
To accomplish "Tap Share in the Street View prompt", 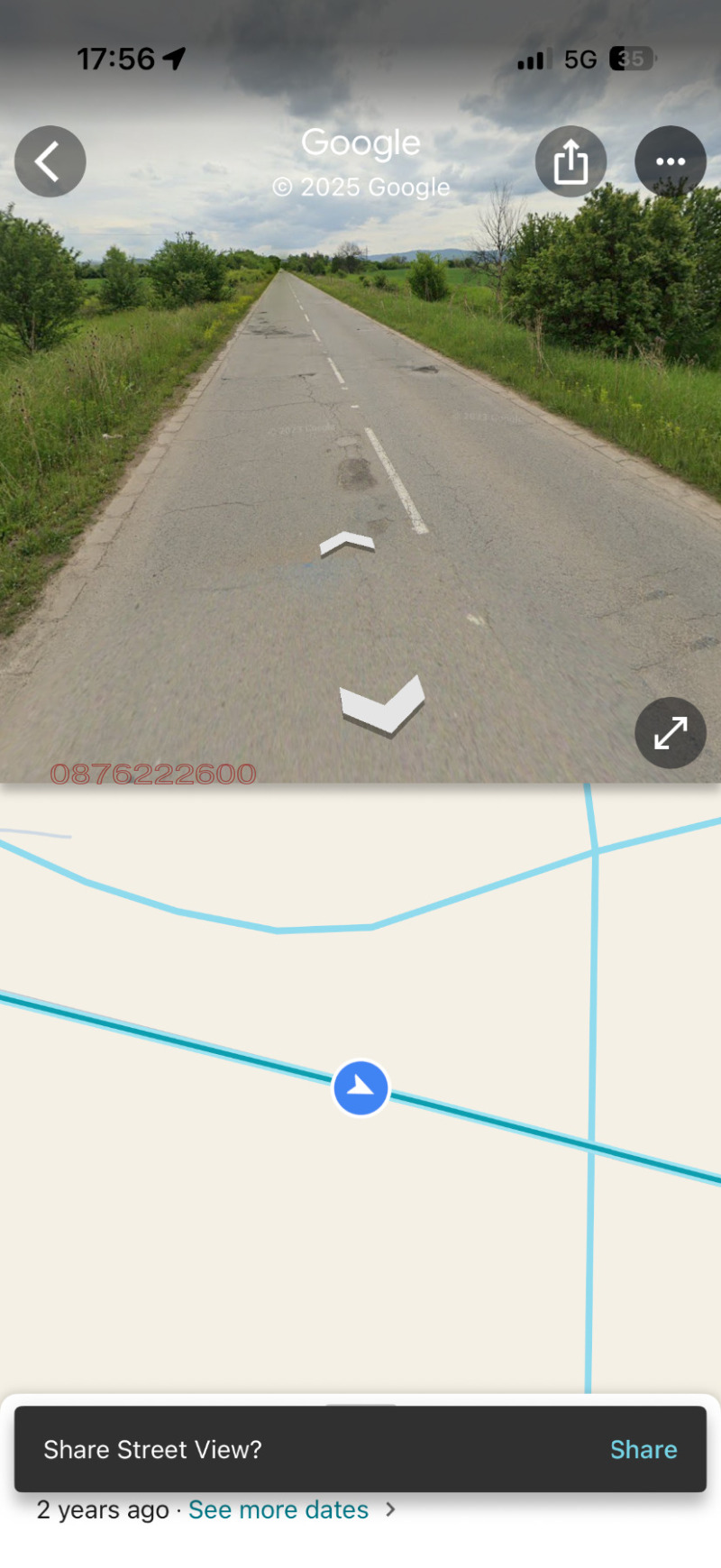I will (x=643, y=1449).
